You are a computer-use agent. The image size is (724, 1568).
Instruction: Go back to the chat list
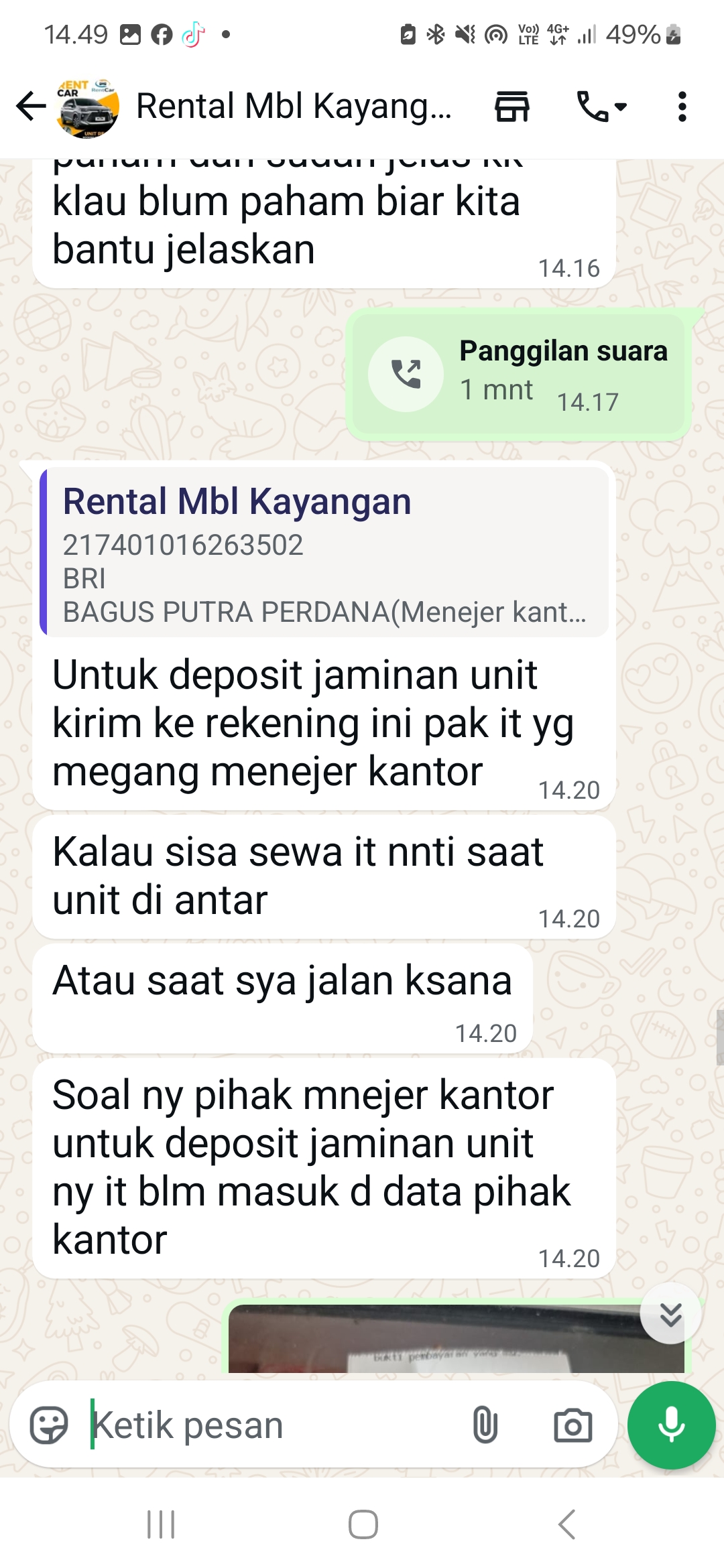[x=31, y=107]
